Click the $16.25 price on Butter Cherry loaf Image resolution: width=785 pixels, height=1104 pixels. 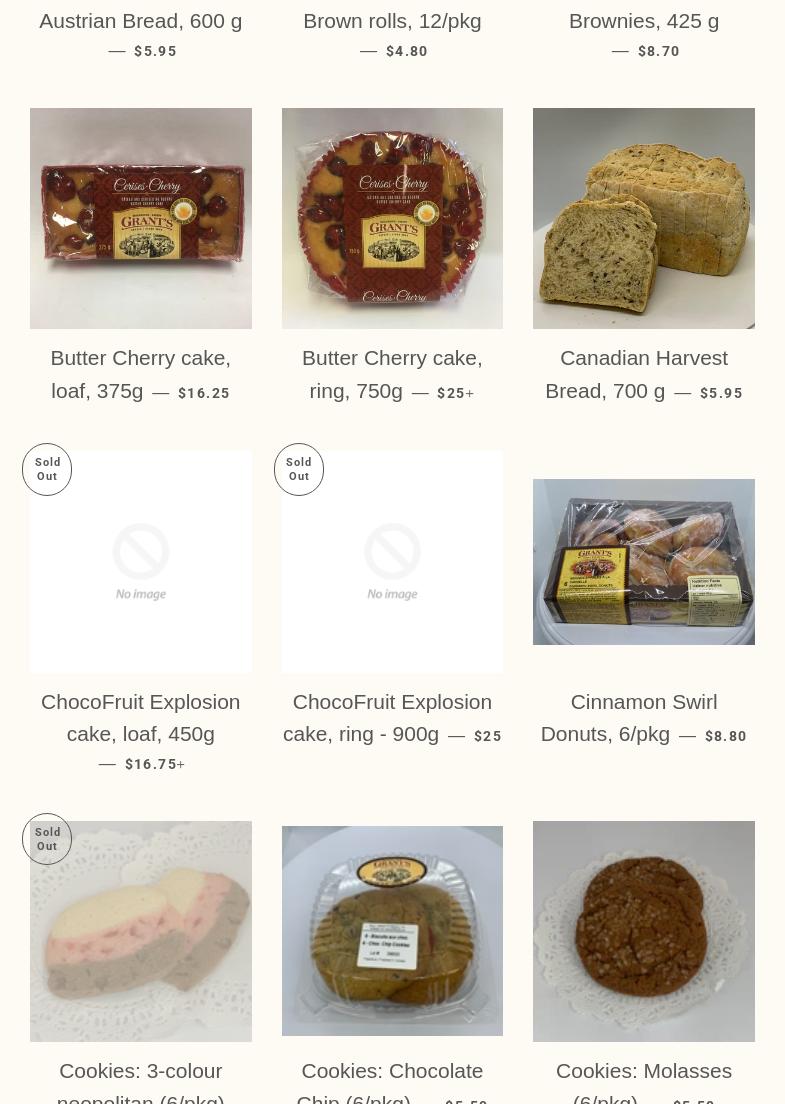[203, 392]
